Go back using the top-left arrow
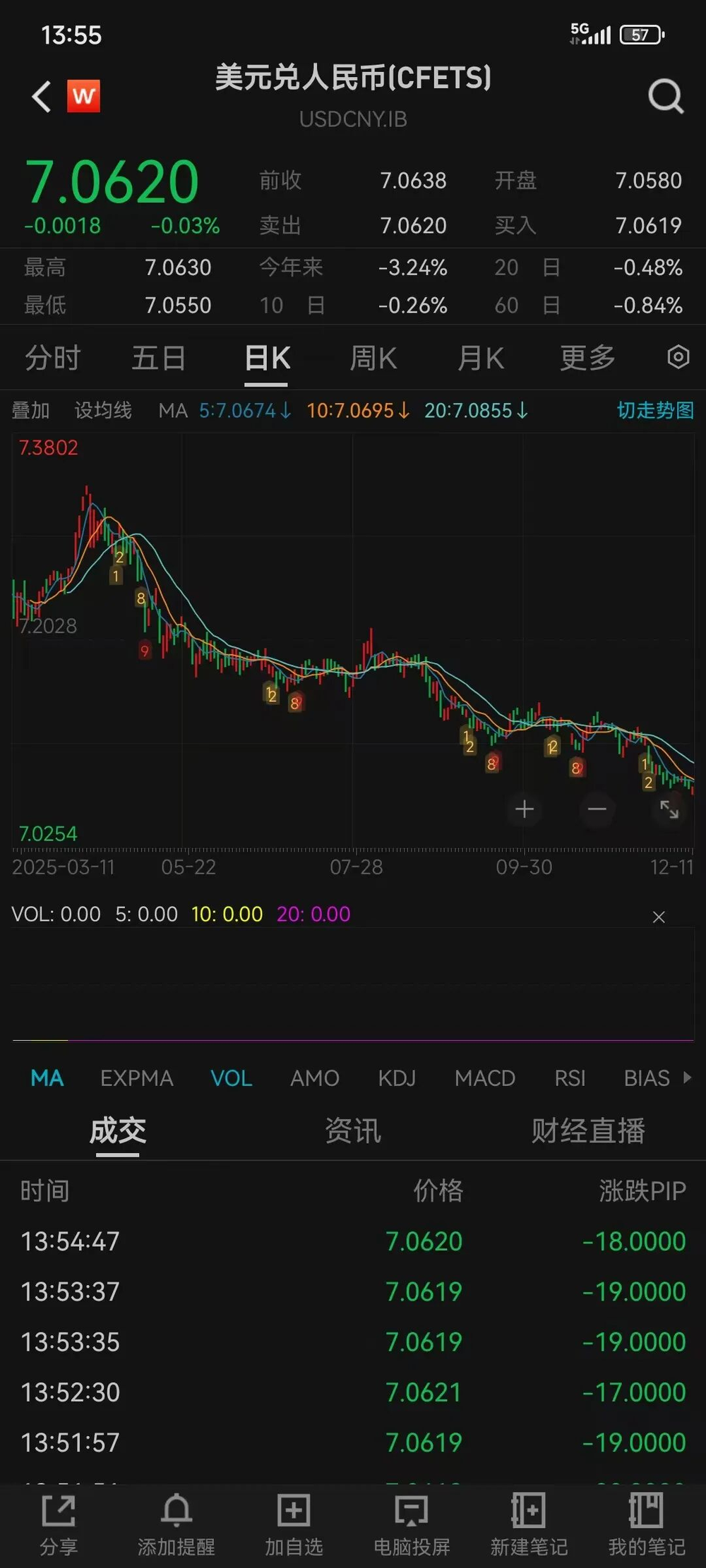The height and width of the screenshot is (1568, 706). tap(42, 97)
